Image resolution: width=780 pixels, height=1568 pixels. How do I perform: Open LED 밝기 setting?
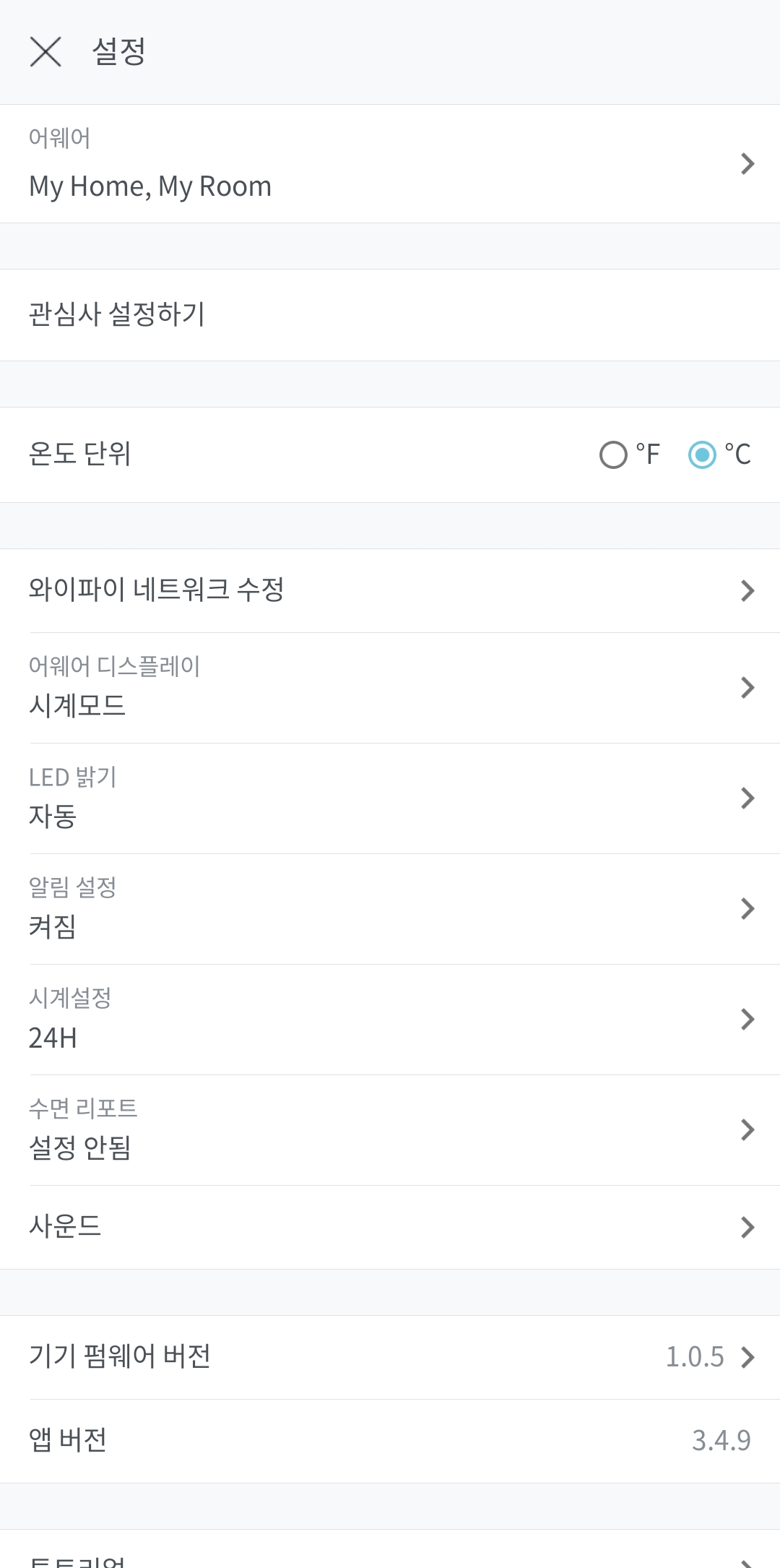click(x=390, y=798)
